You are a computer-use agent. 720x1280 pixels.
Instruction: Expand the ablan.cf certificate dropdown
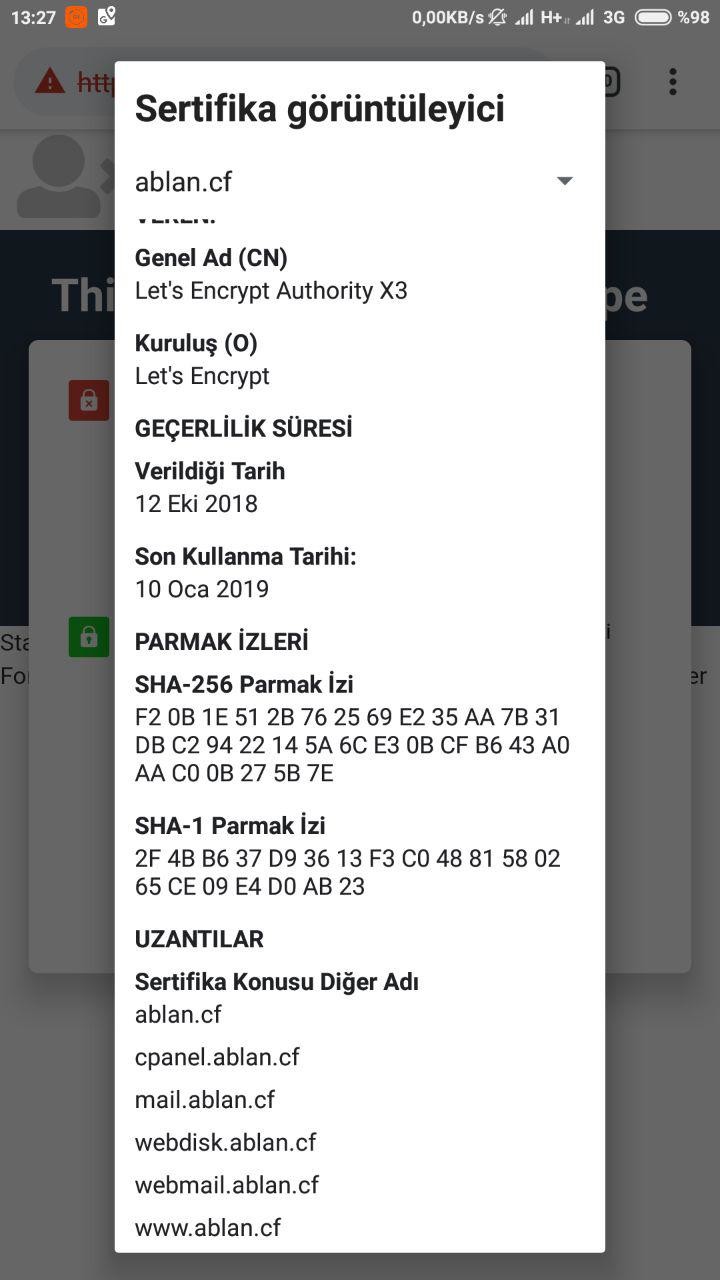(x=354, y=182)
